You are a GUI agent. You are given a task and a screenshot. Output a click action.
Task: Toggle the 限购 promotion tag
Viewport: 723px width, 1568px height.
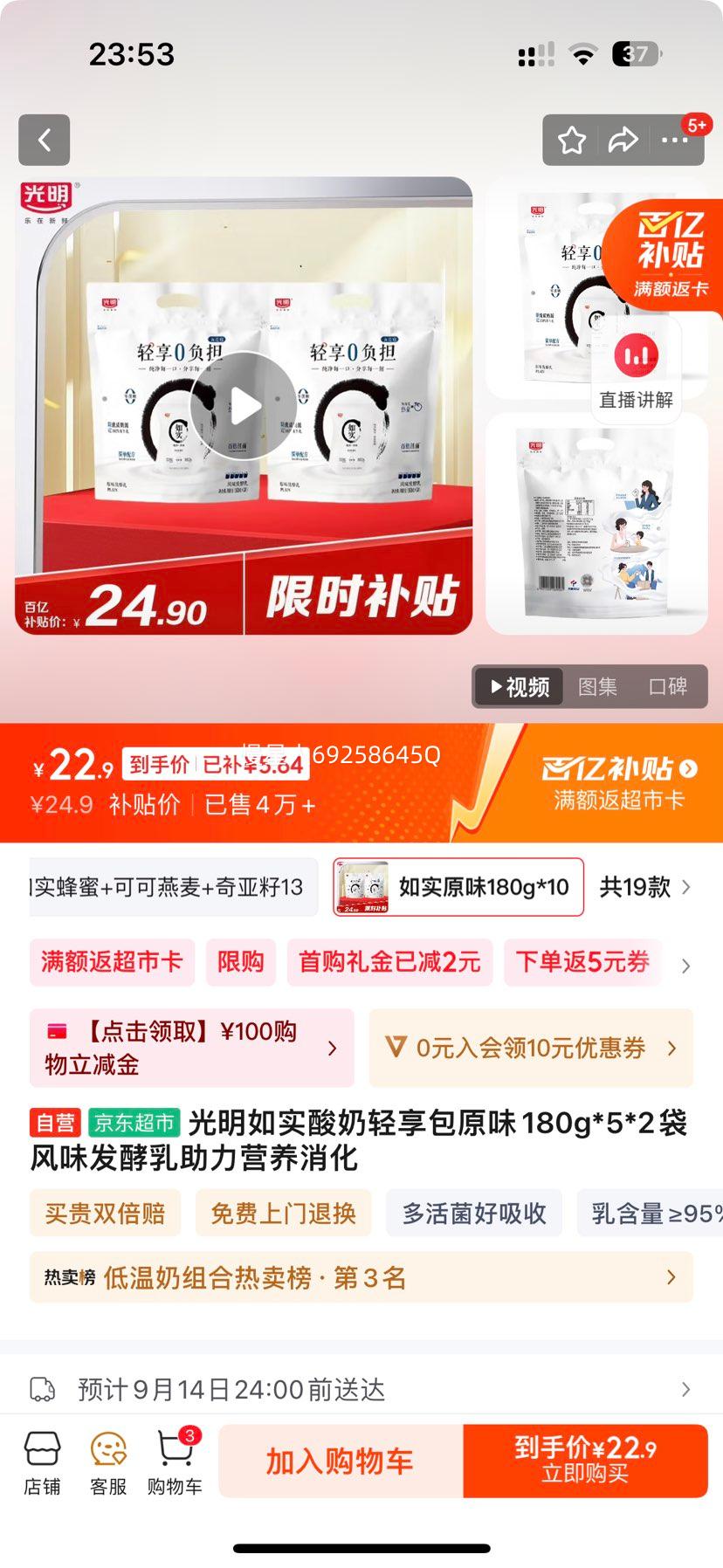(x=240, y=962)
